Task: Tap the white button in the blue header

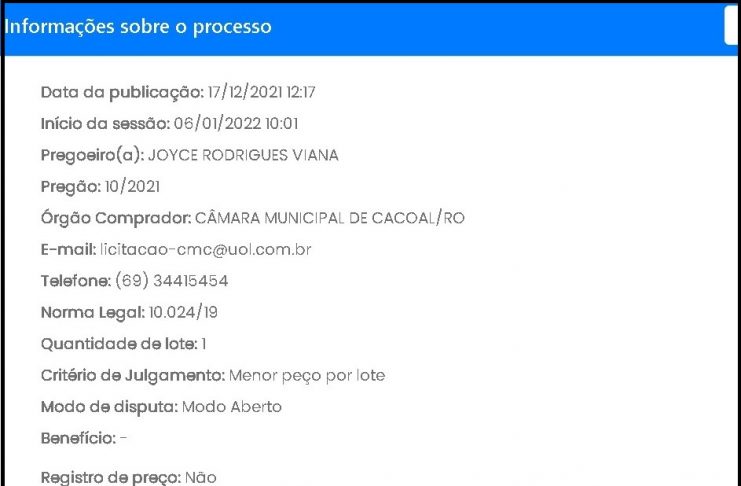Action: pyautogui.click(x=732, y=27)
